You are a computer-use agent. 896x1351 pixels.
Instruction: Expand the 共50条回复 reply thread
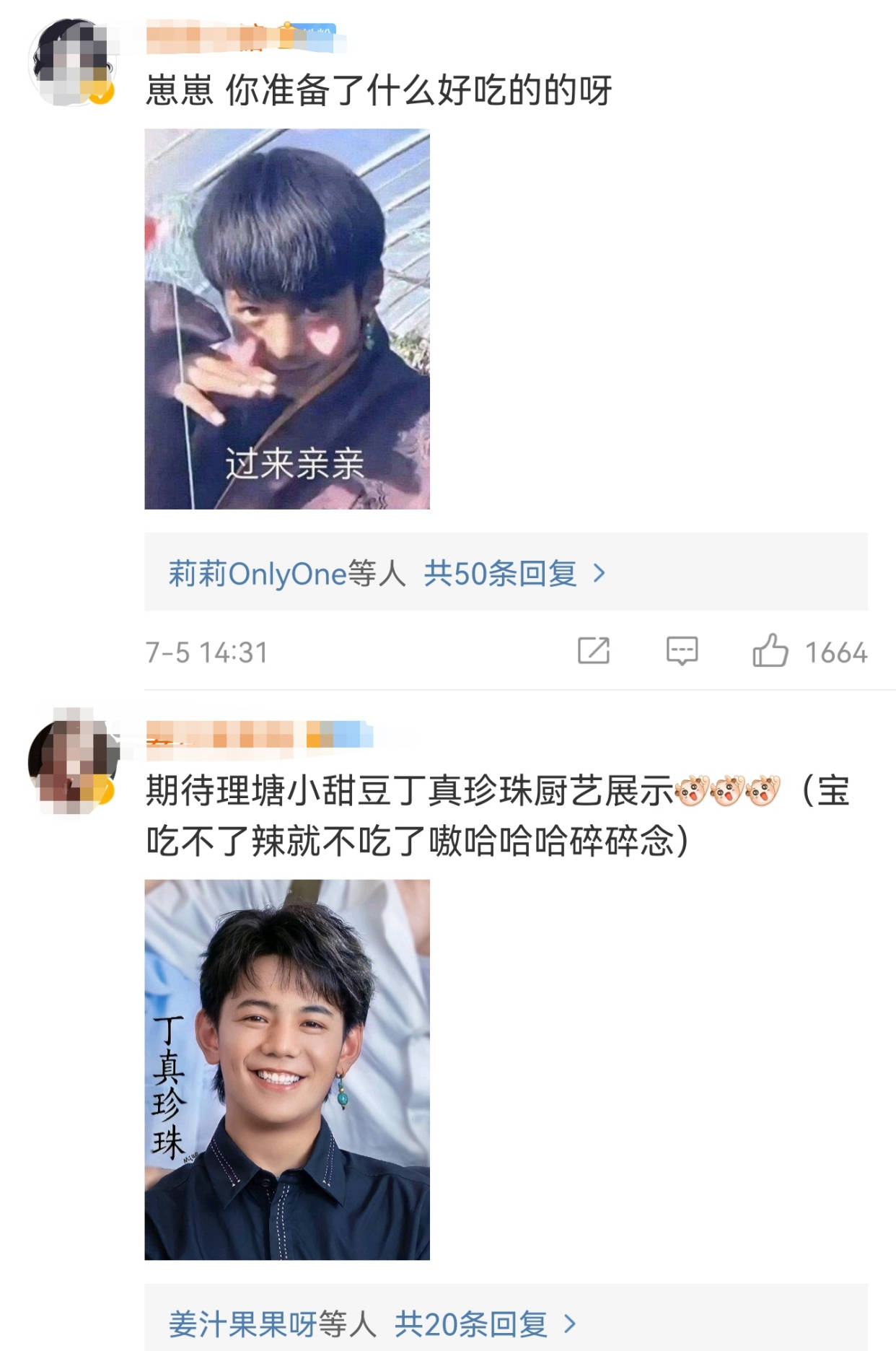[514, 574]
